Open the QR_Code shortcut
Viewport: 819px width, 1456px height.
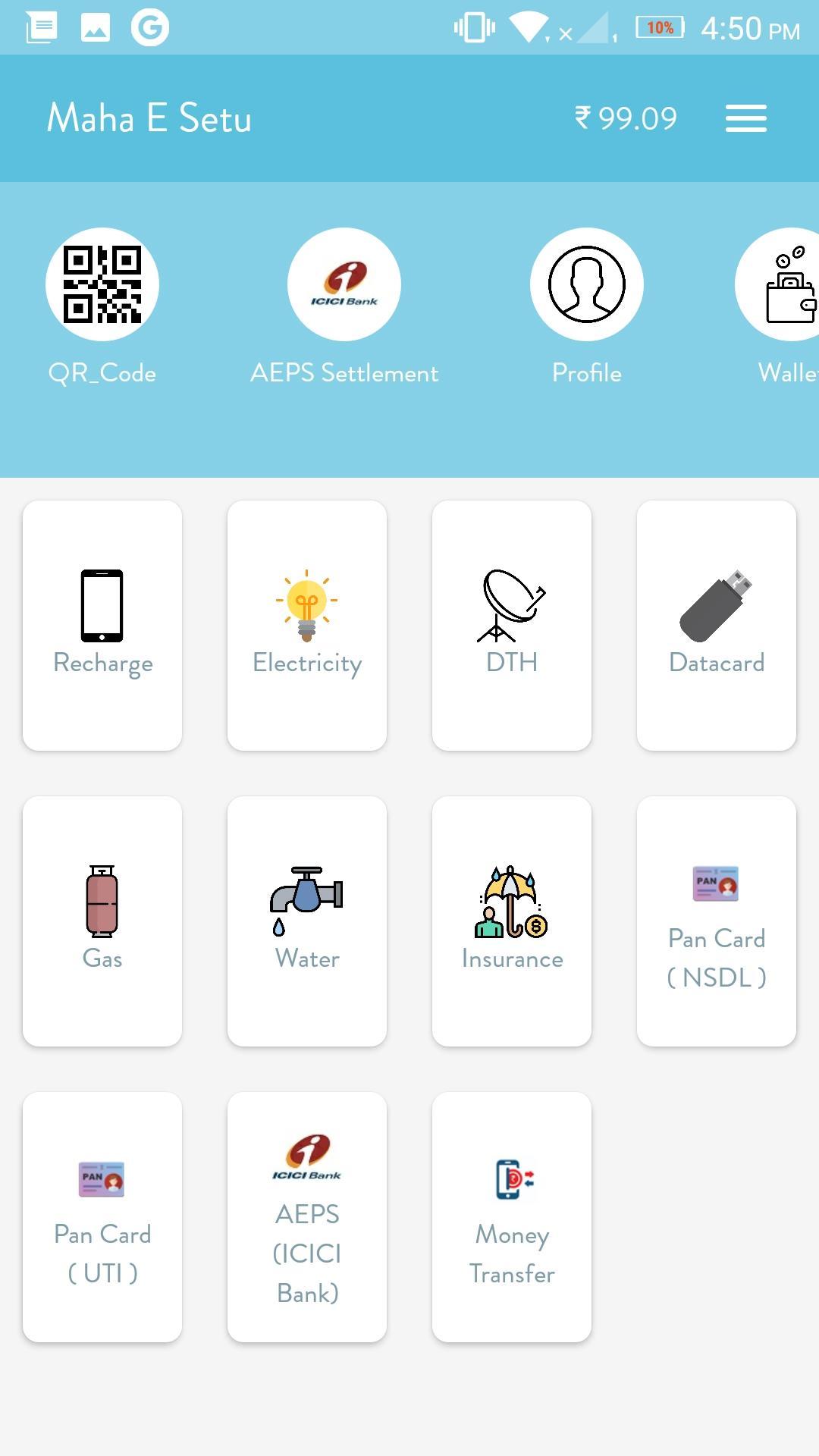click(x=102, y=285)
